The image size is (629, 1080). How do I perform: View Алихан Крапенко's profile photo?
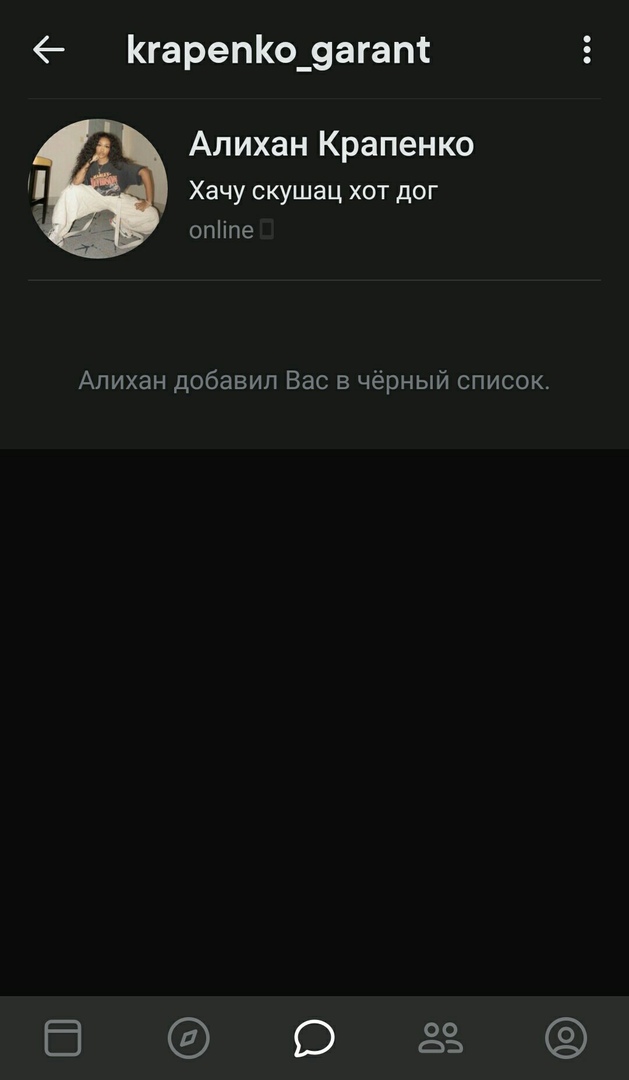[97, 189]
